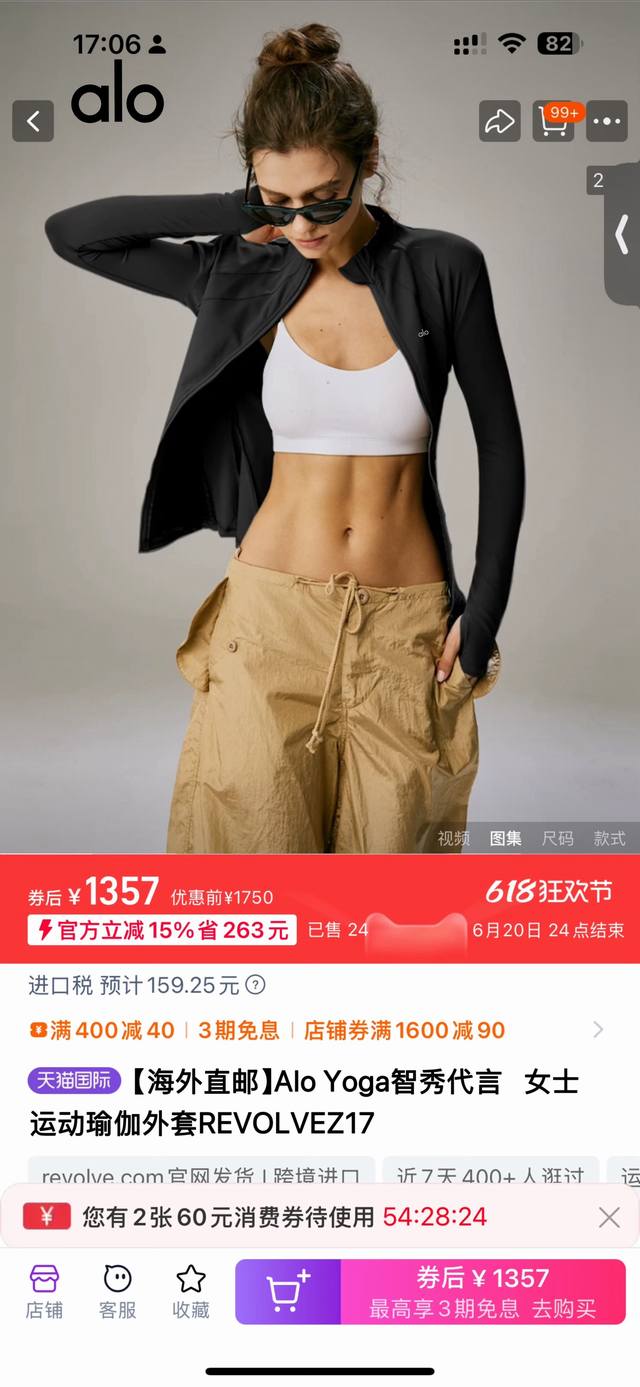This screenshot has width=640, height=1387.
Task: Switch to the 视频 media tab
Action: [x=453, y=838]
